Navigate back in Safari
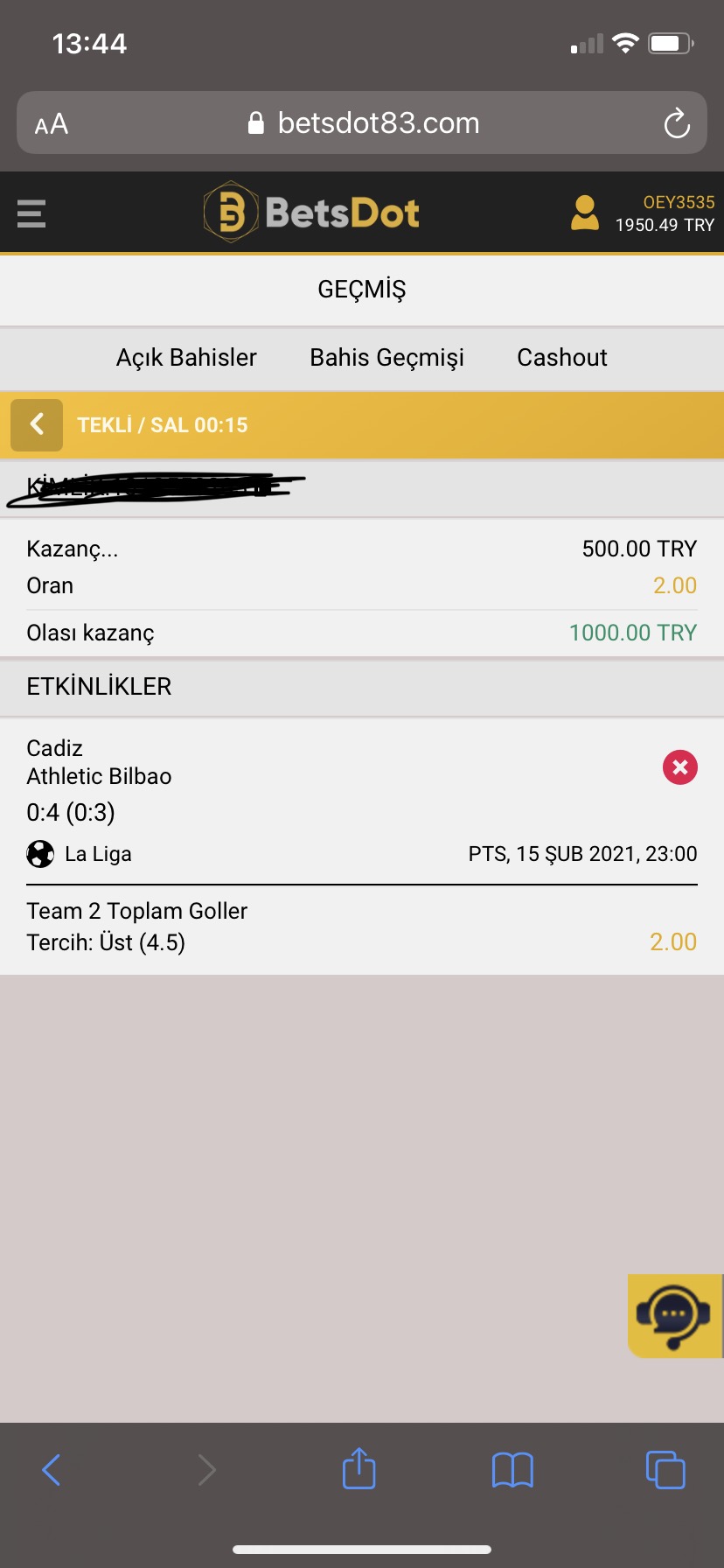The width and height of the screenshot is (724, 1568). point(52,1470)
